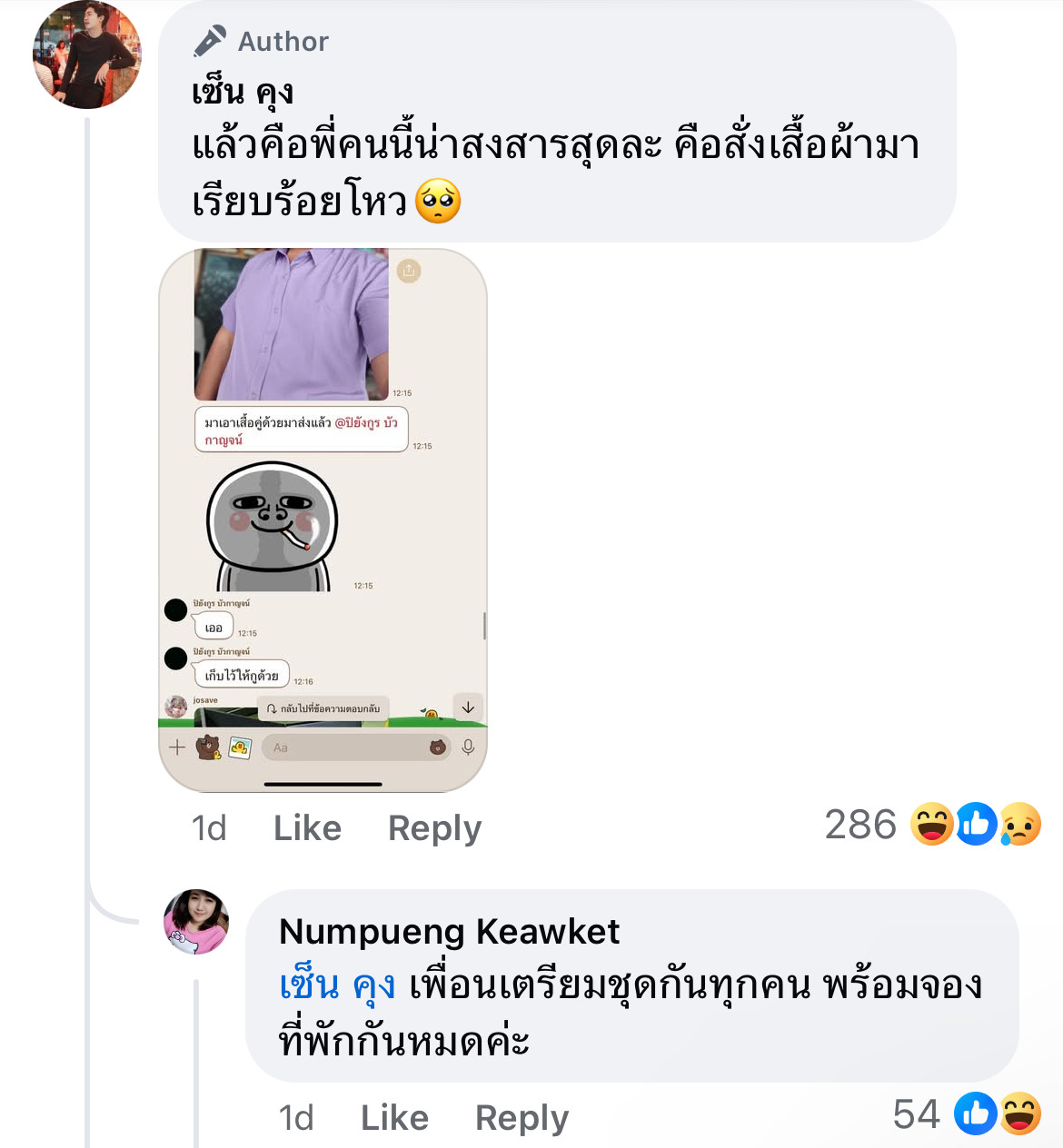Open the เซ็น คุง mention in the reply
1063x1148 pixels.
[x=337, y=985]
